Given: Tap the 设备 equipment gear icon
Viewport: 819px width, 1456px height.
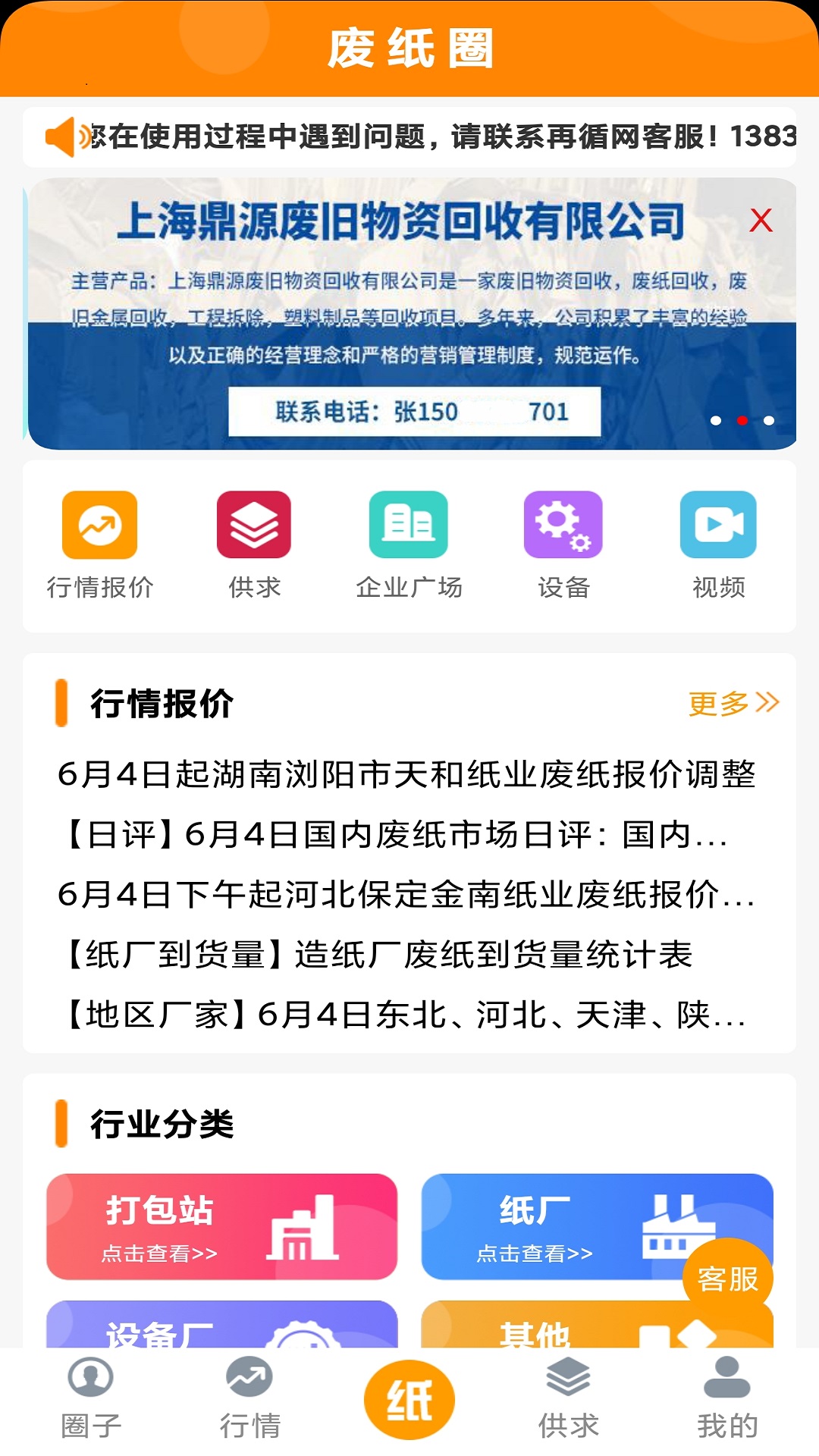Looking at the screenshot, I should tap(562, 523).
